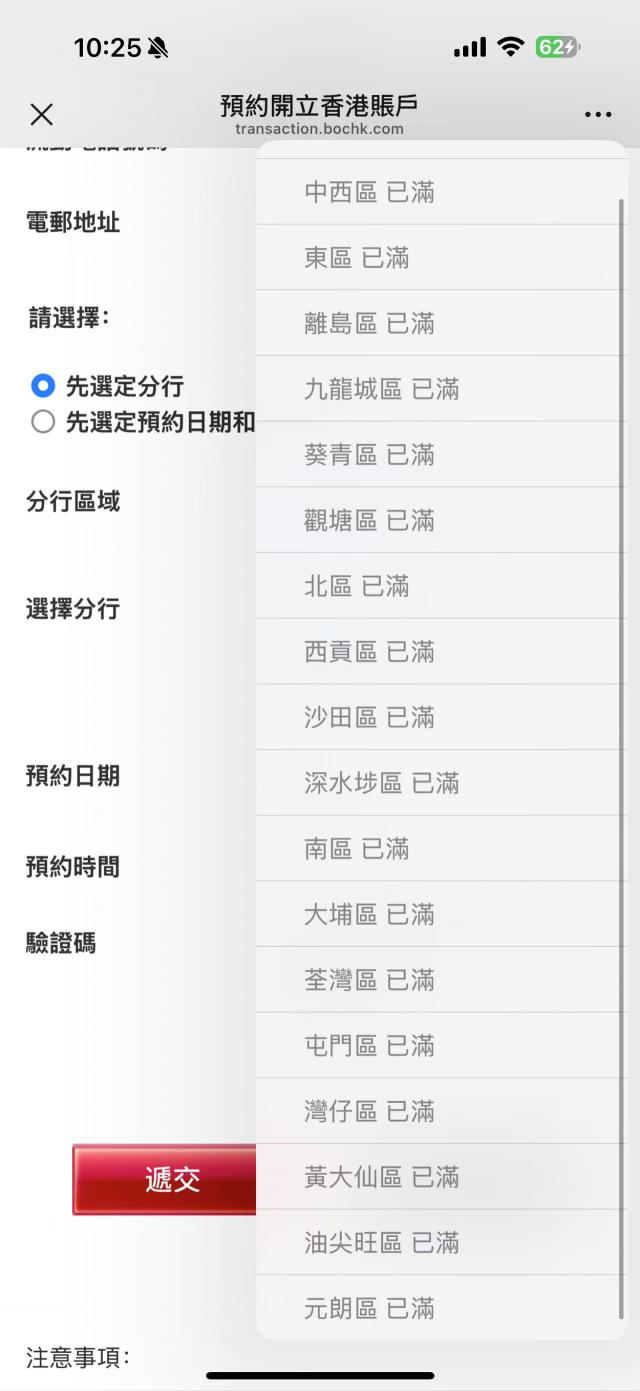Choose 中西區 from the district list
This screenshot has height=1391, width=640.
[370, 192]
